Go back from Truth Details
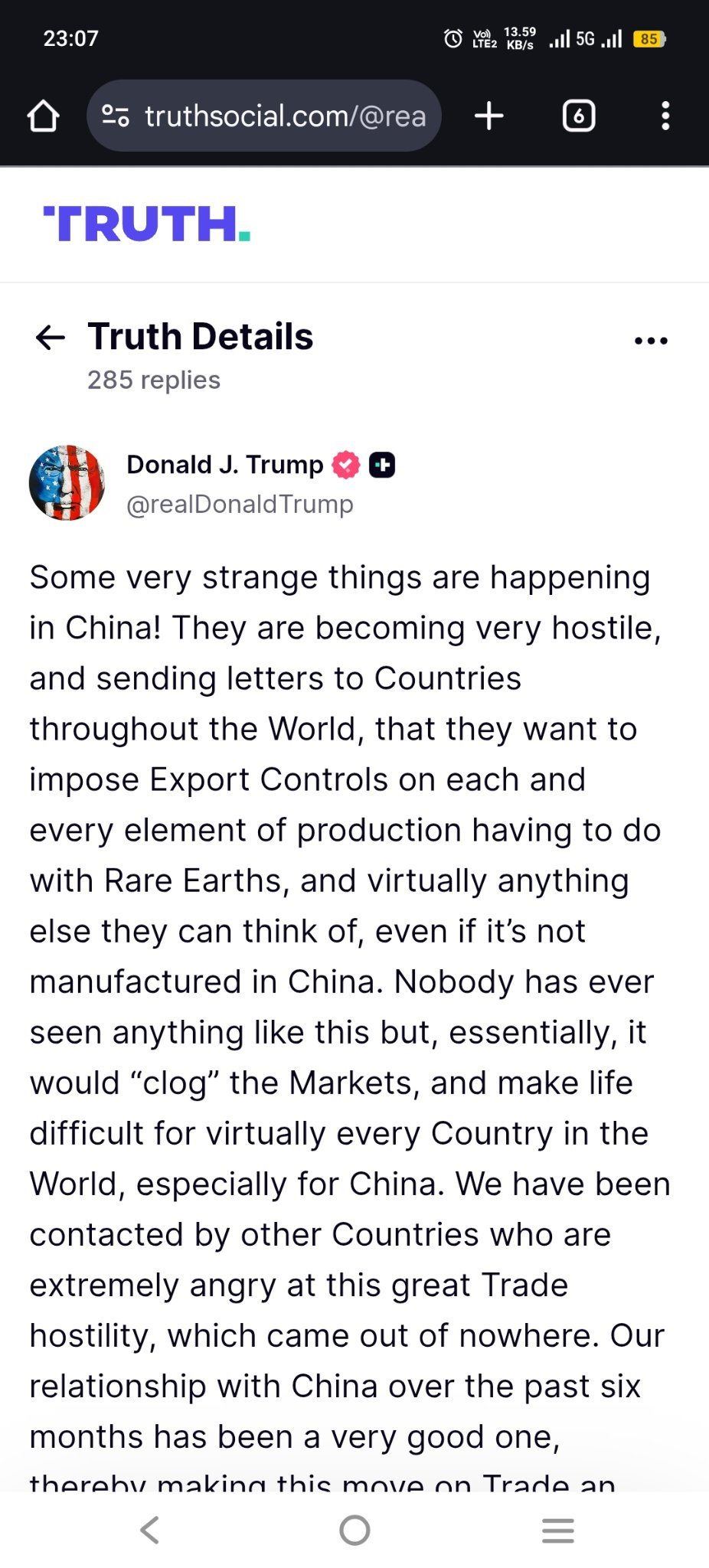 click(x=51, y=338)
